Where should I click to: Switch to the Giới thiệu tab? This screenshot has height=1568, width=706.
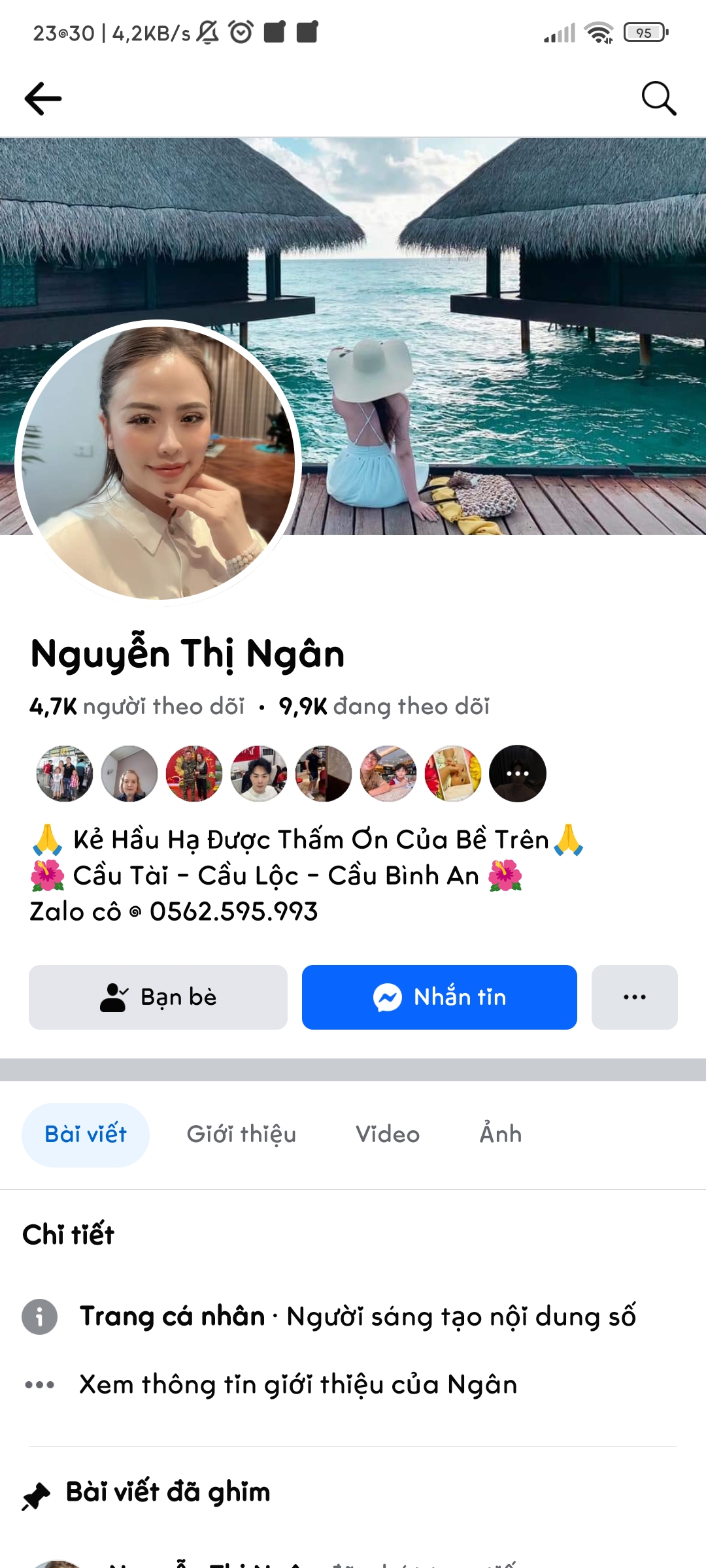241,1134
